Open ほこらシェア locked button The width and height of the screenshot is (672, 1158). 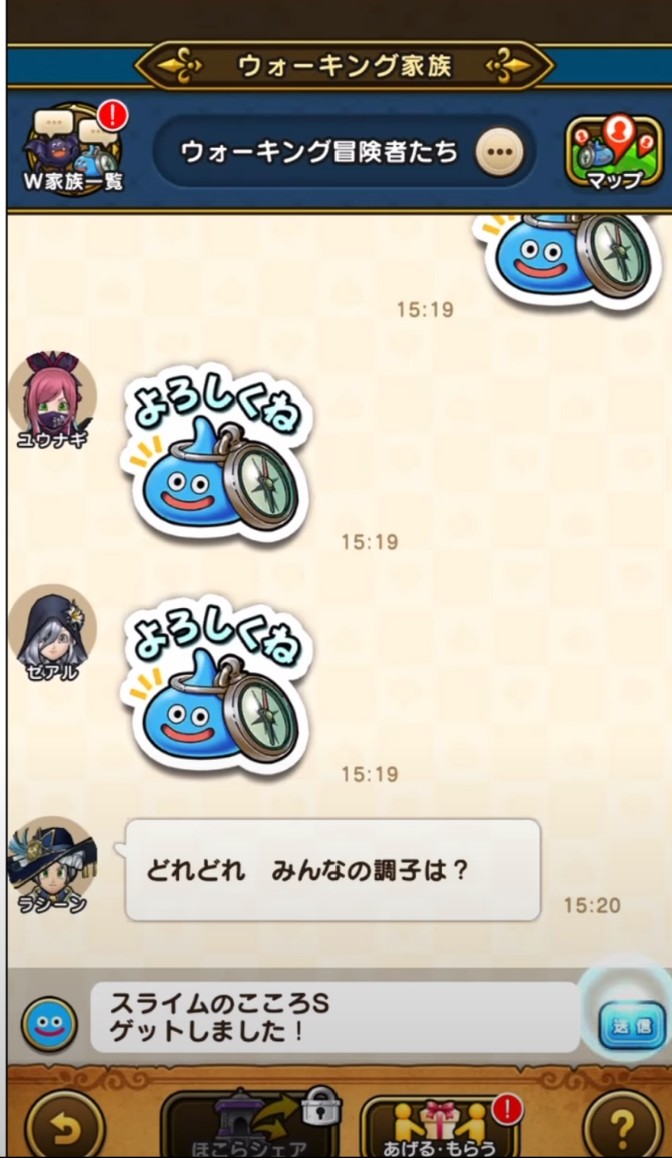(250, 1124)
